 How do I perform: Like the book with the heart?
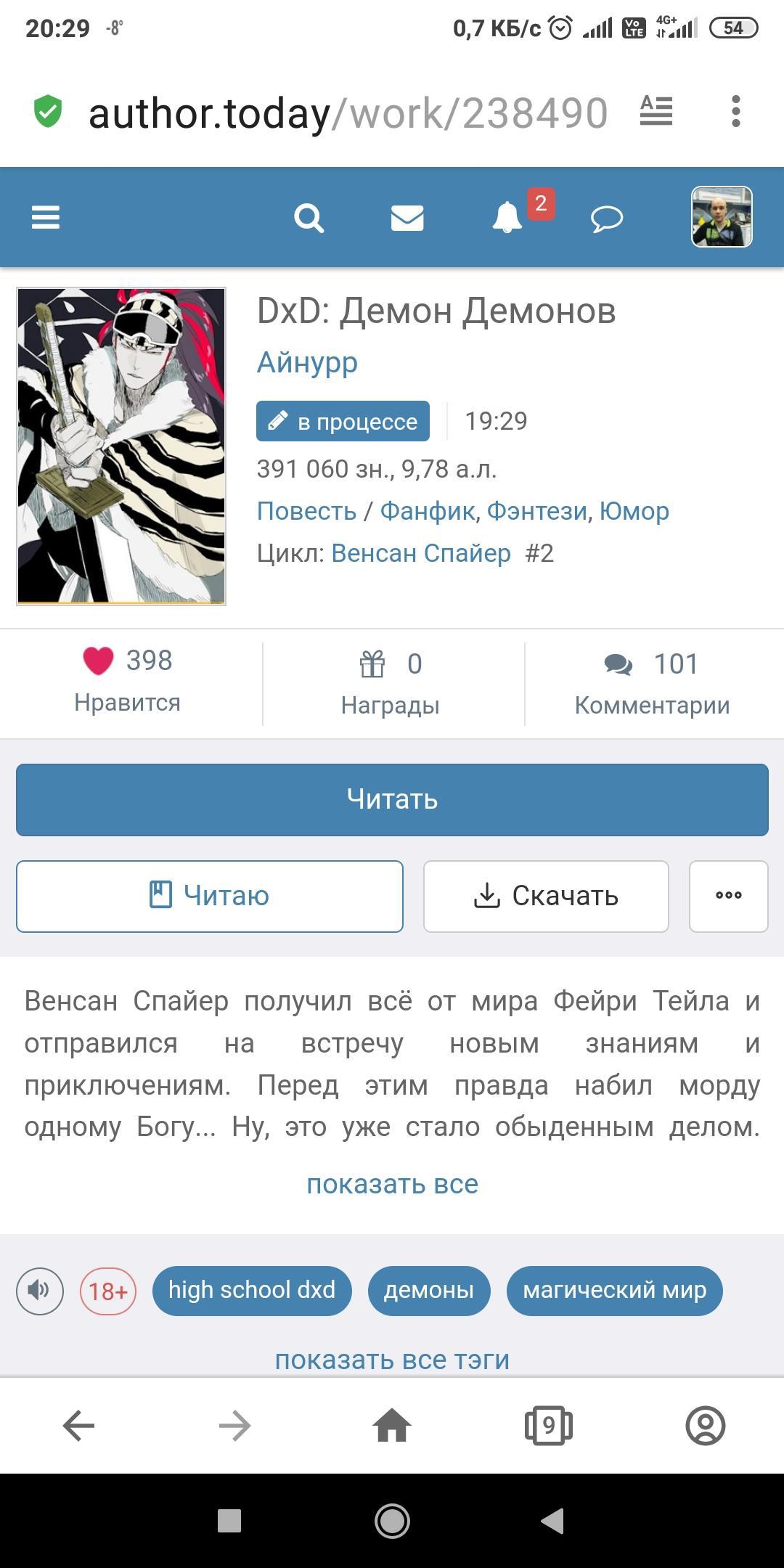coord(99,661)
